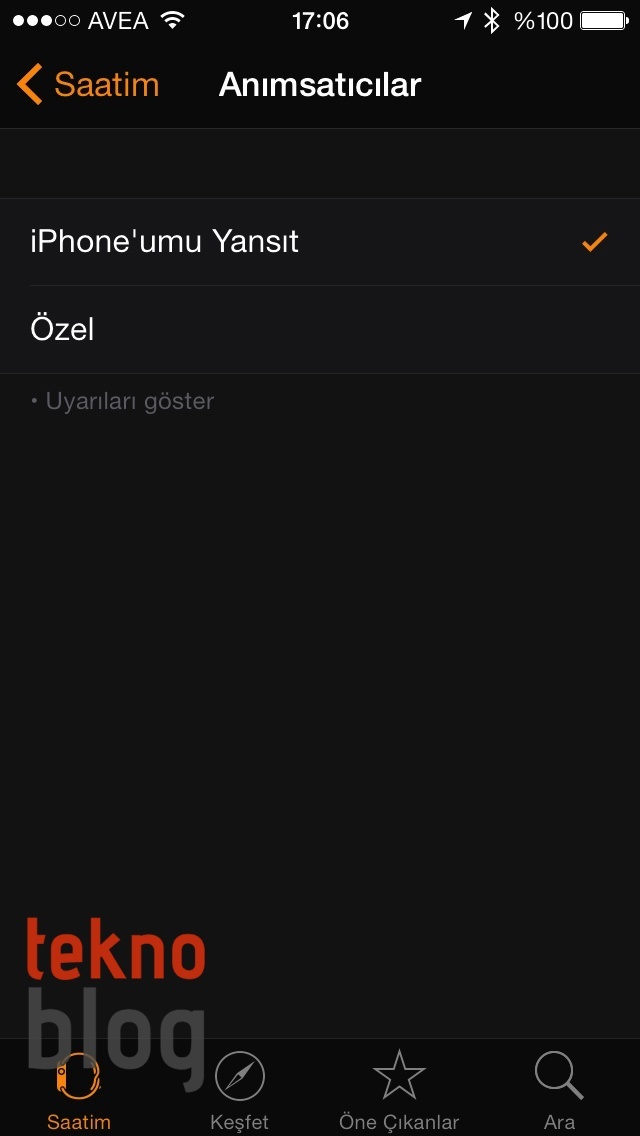Select iPhone'umu Yansıt option
Screen dimensions: 640x1136
(320, 242)
